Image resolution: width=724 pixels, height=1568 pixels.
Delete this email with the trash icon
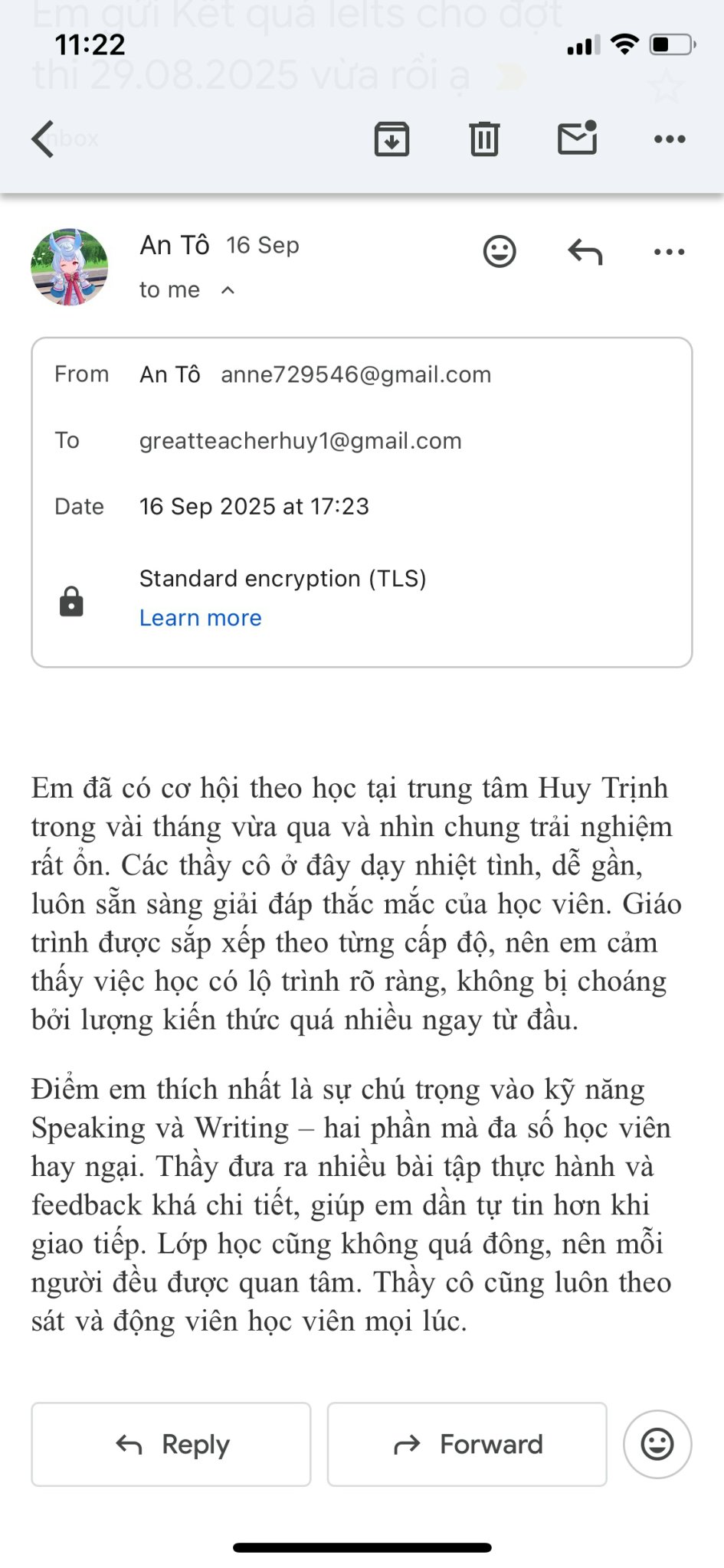pyautogui.click(x=484, y=139)
